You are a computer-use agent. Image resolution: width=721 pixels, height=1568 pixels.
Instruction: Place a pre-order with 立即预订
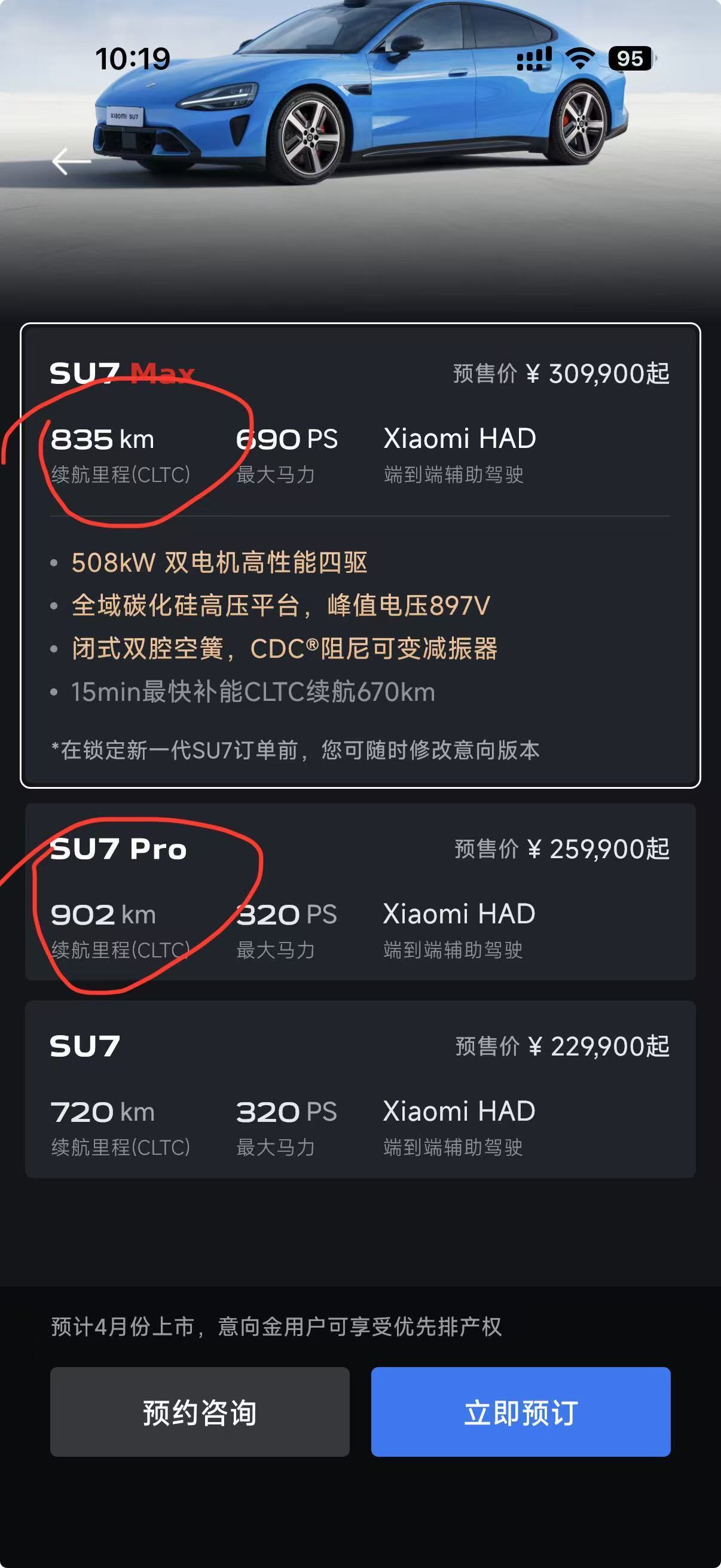tap(521, 1412)
